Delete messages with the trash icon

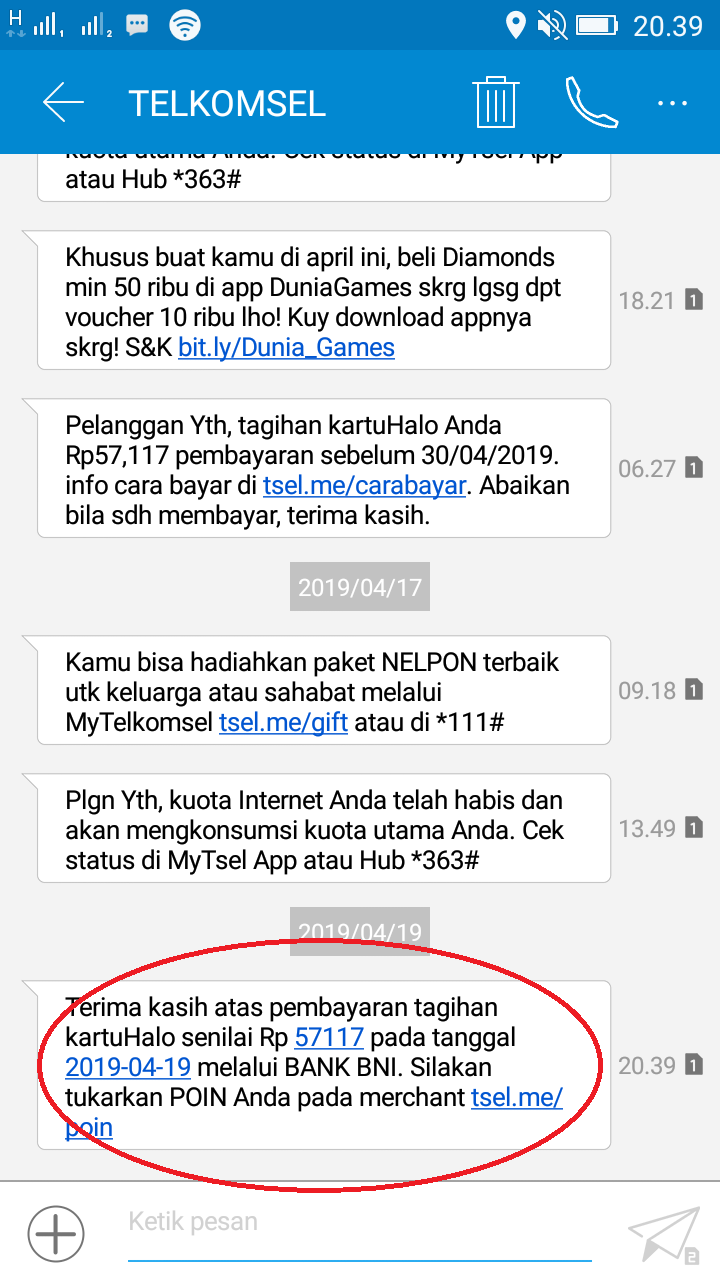click(495, 103)
